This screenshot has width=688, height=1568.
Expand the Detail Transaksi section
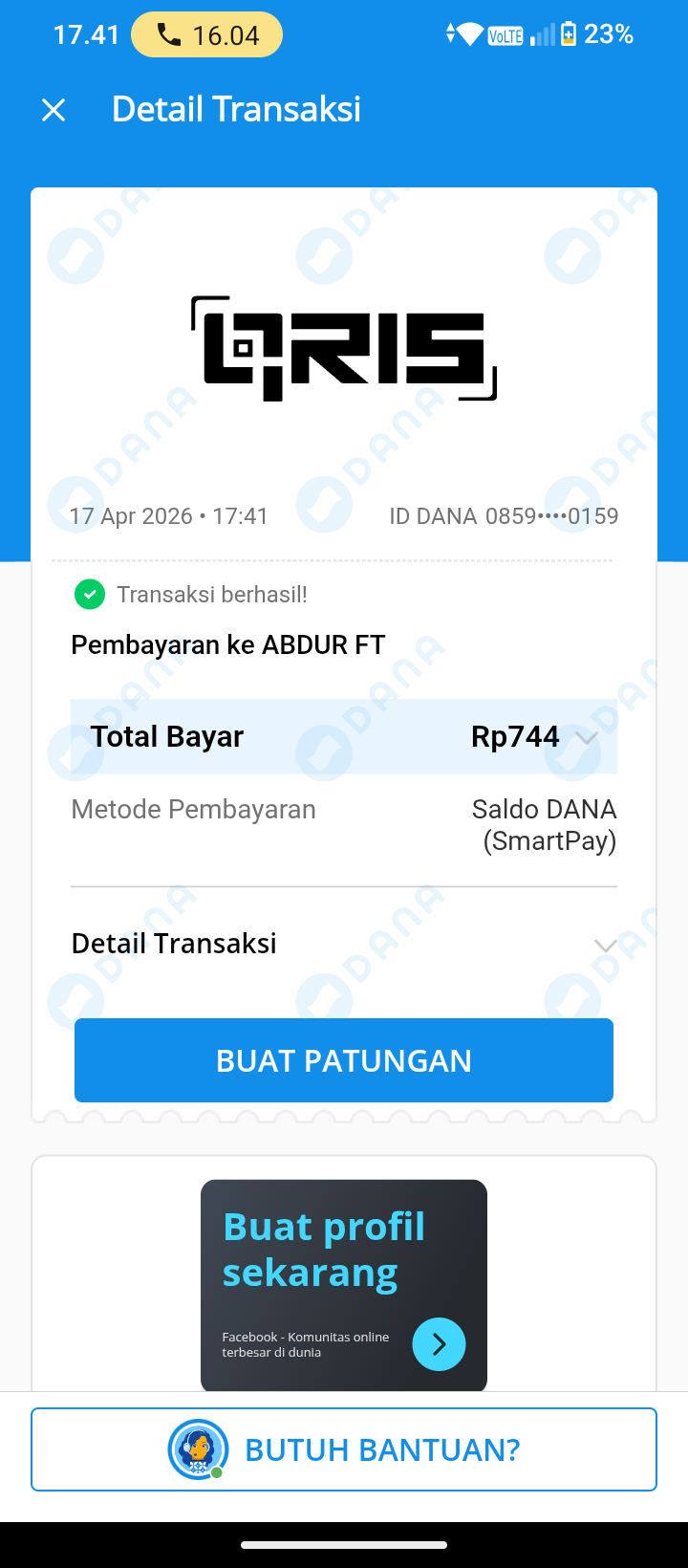click(x=605, y=945)
